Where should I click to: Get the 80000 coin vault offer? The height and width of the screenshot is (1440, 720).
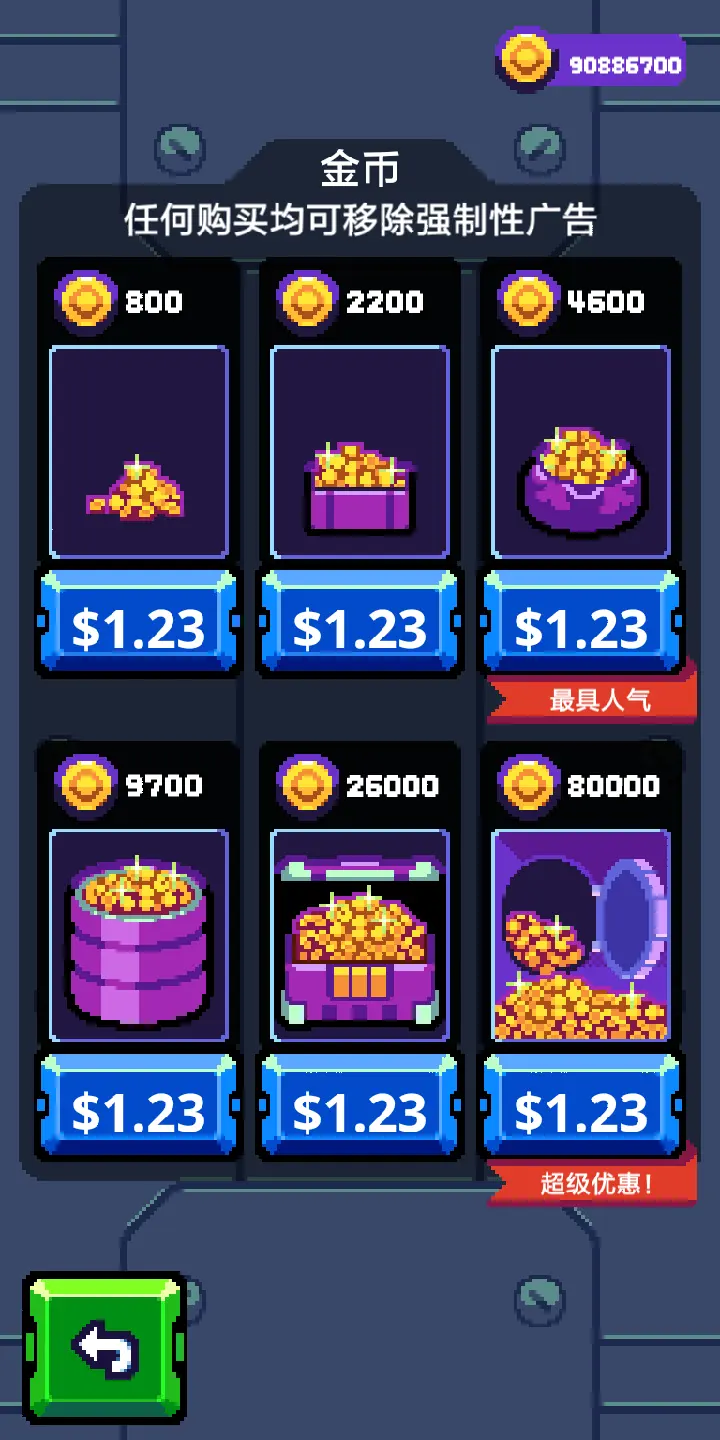point(582,1109)
